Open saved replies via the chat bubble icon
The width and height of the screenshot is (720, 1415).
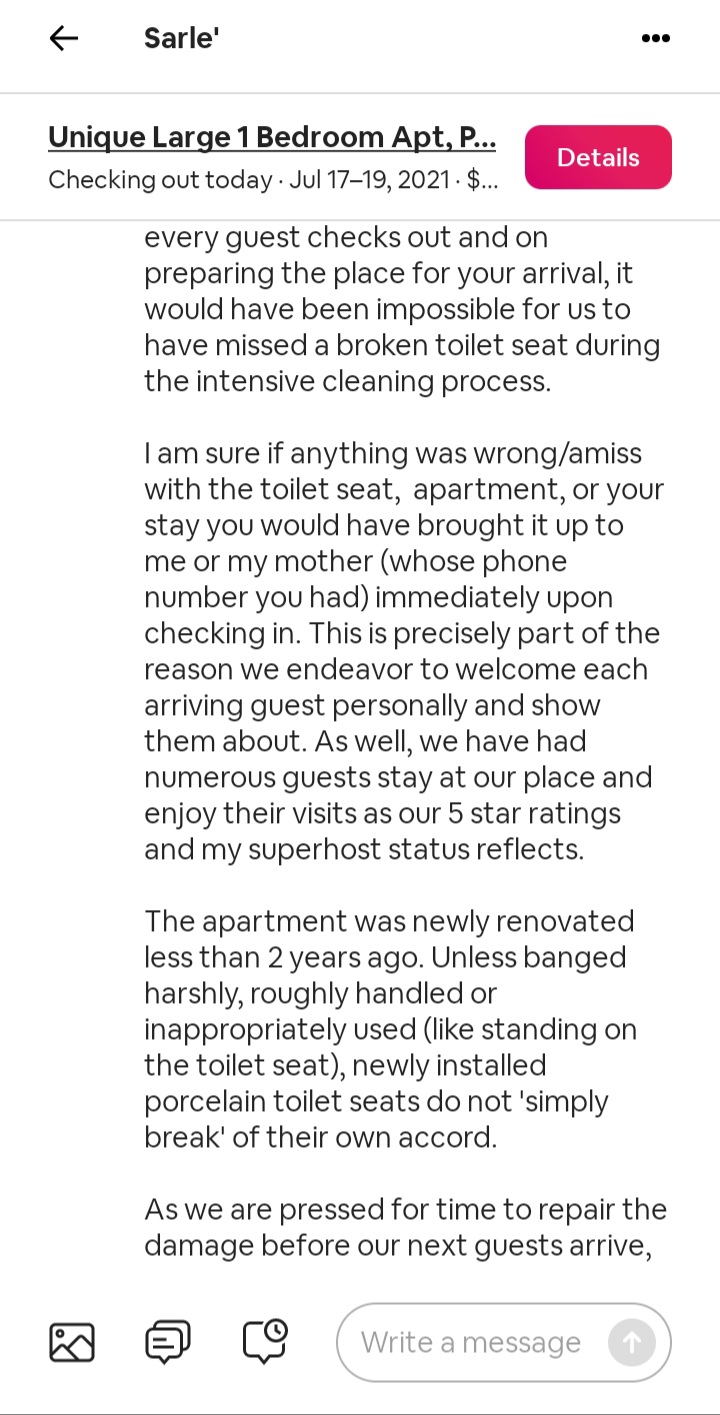point(168,1342)
